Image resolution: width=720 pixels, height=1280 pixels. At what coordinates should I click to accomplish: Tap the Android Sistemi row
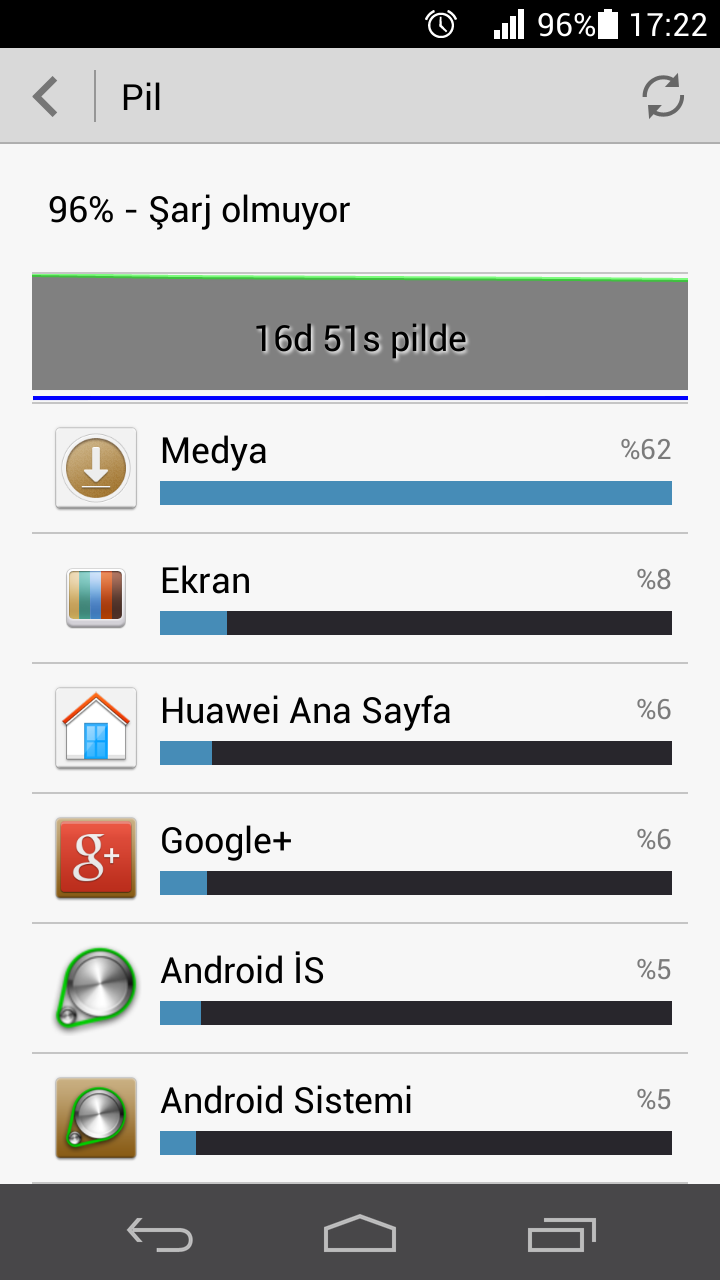coord(360,1118)
